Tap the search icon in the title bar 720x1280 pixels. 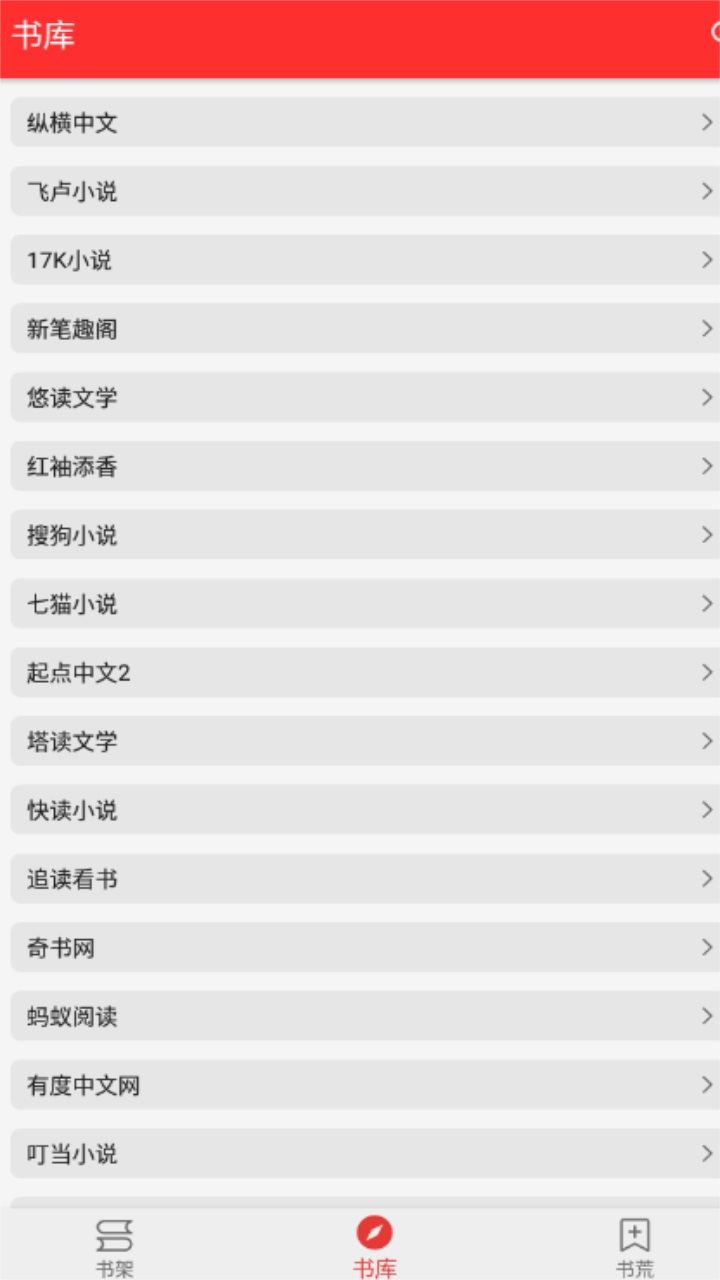coord(714,33)
